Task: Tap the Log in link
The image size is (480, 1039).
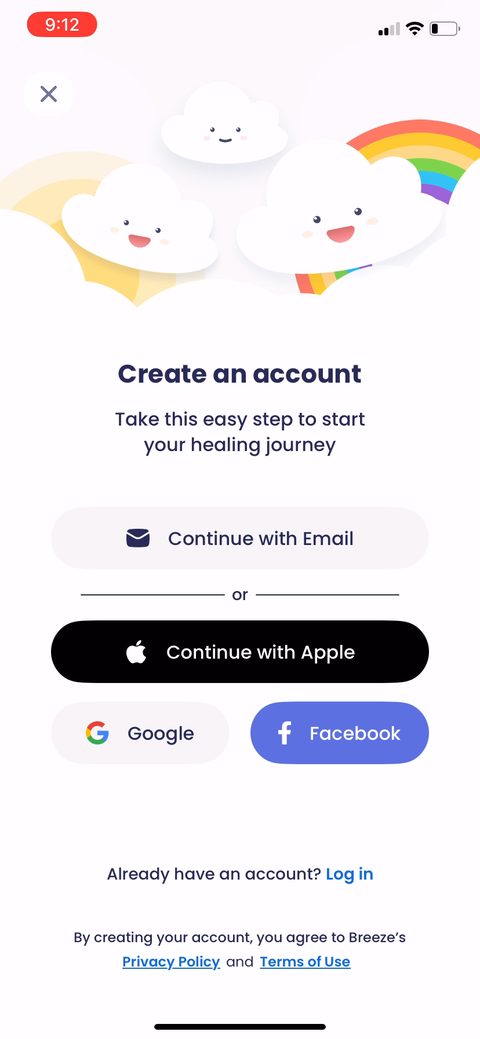Action: click(349, 874)
